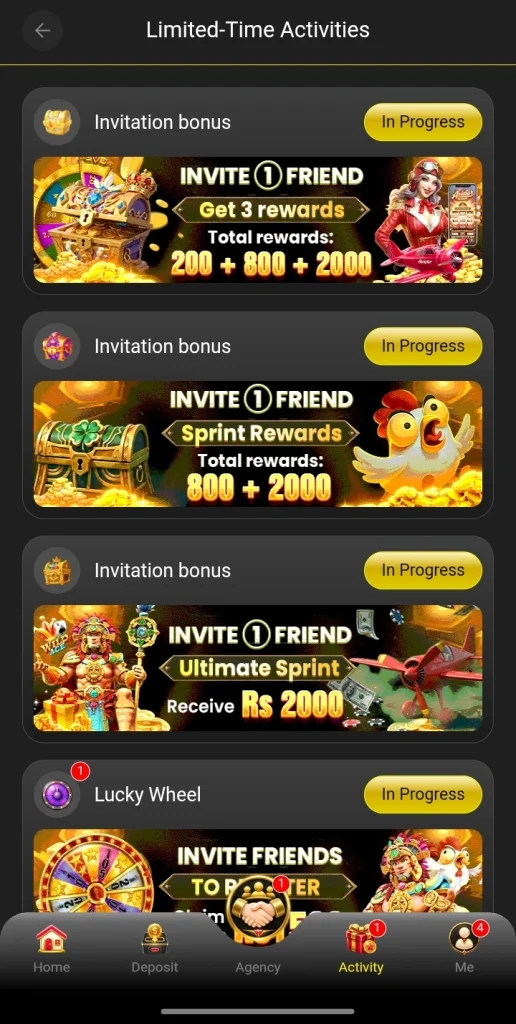The width and height of the screenshot is (516, 1024).
Task: Go back using the header arrow
Action: (42, 30)
